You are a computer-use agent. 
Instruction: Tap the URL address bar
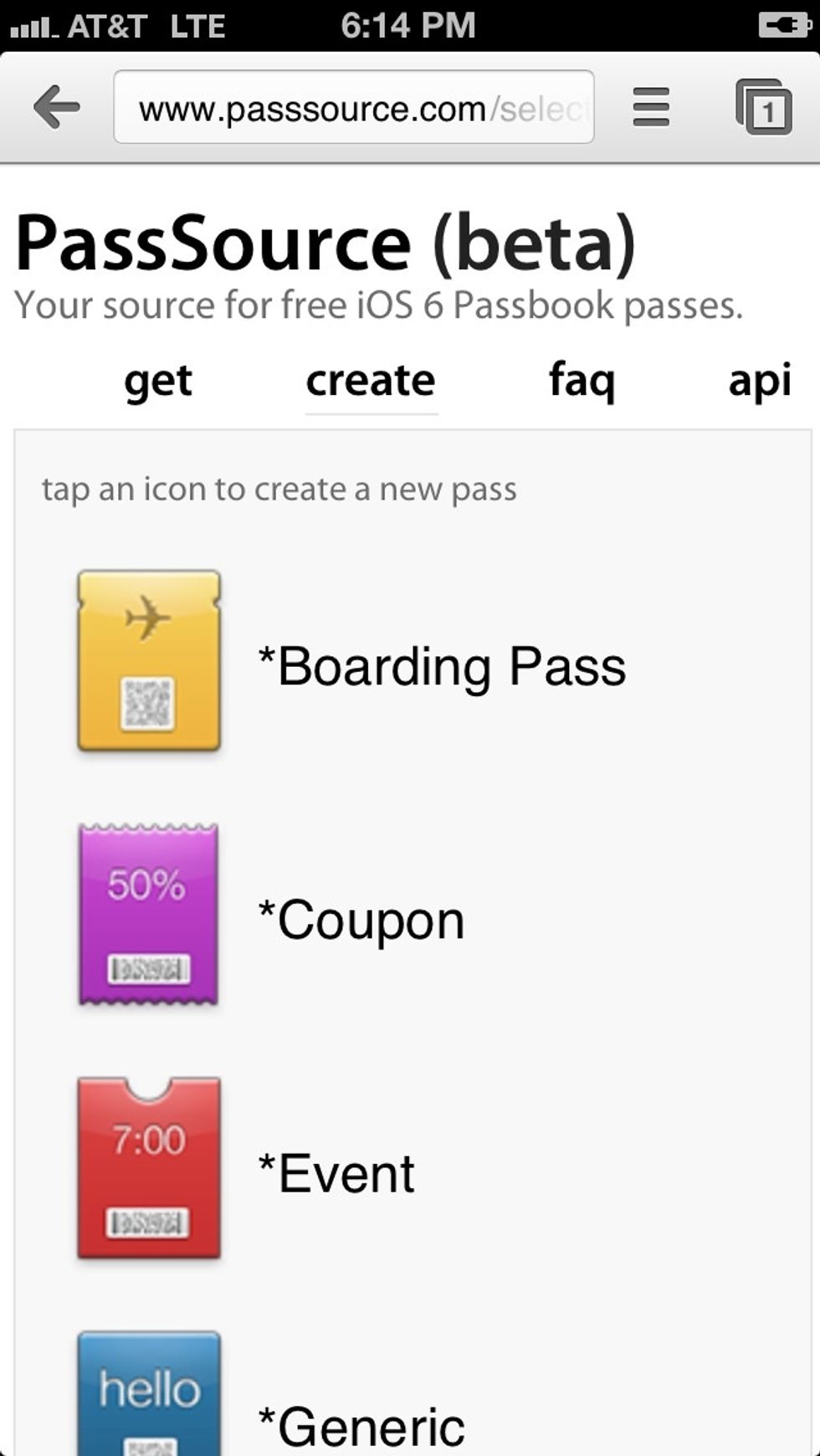tap(353, 107)
